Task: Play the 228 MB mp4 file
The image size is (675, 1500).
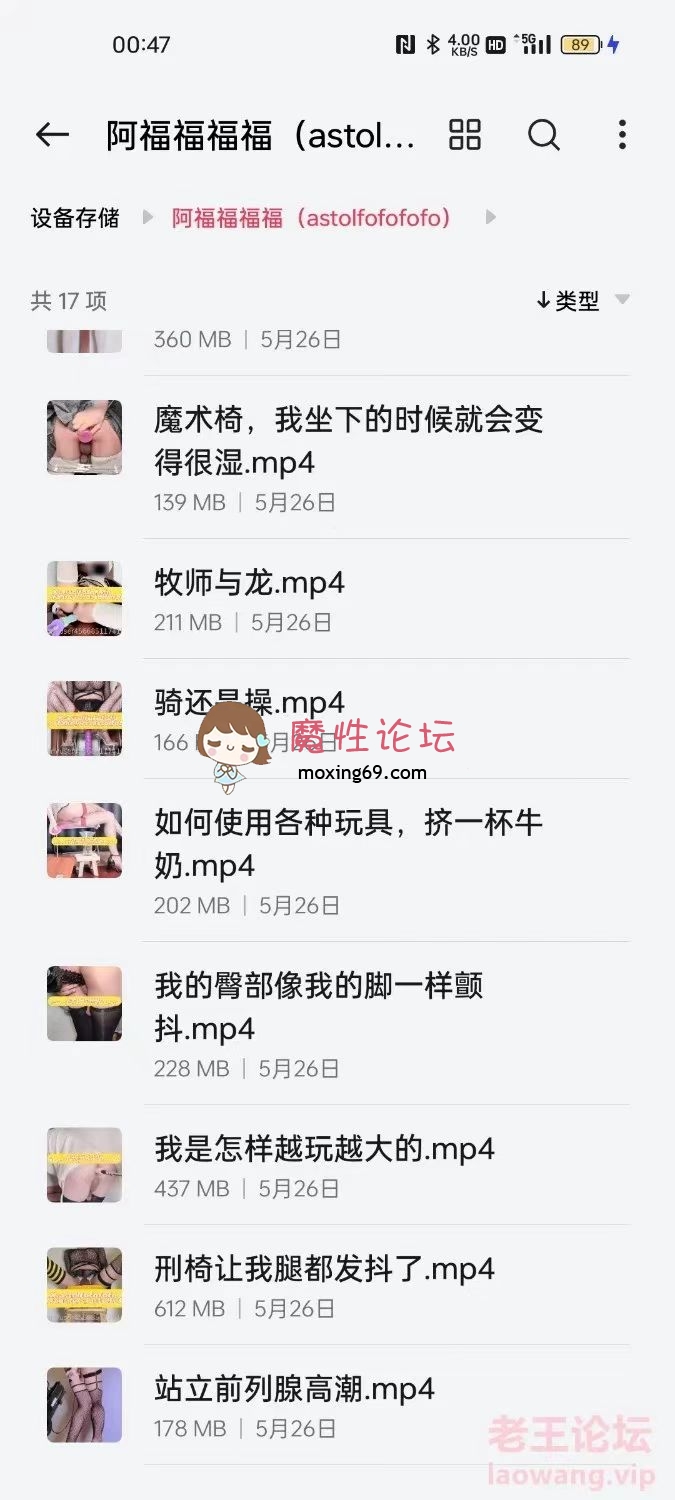Action: click(320, 1007)
